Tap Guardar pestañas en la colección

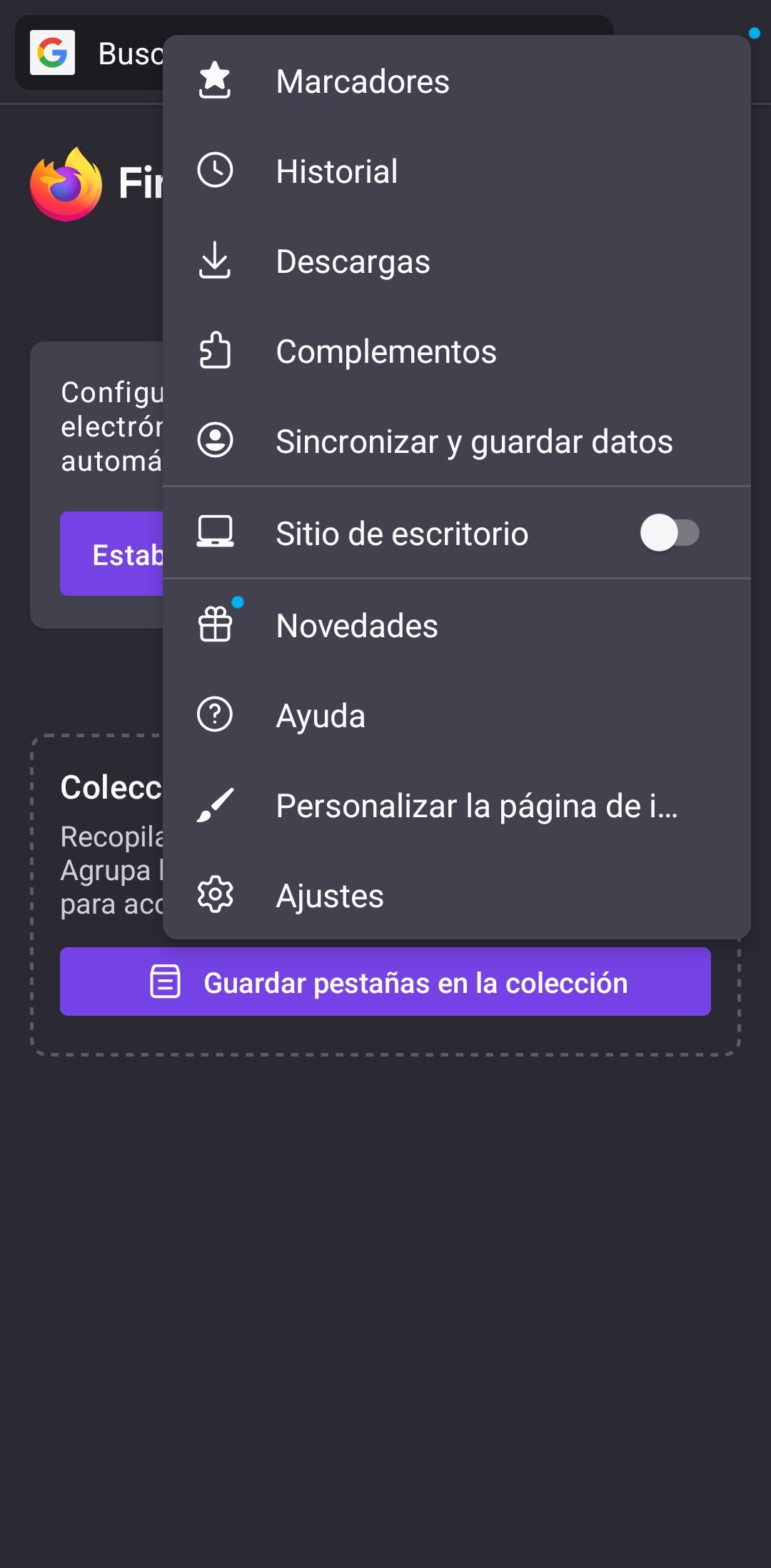pos(385,982)
